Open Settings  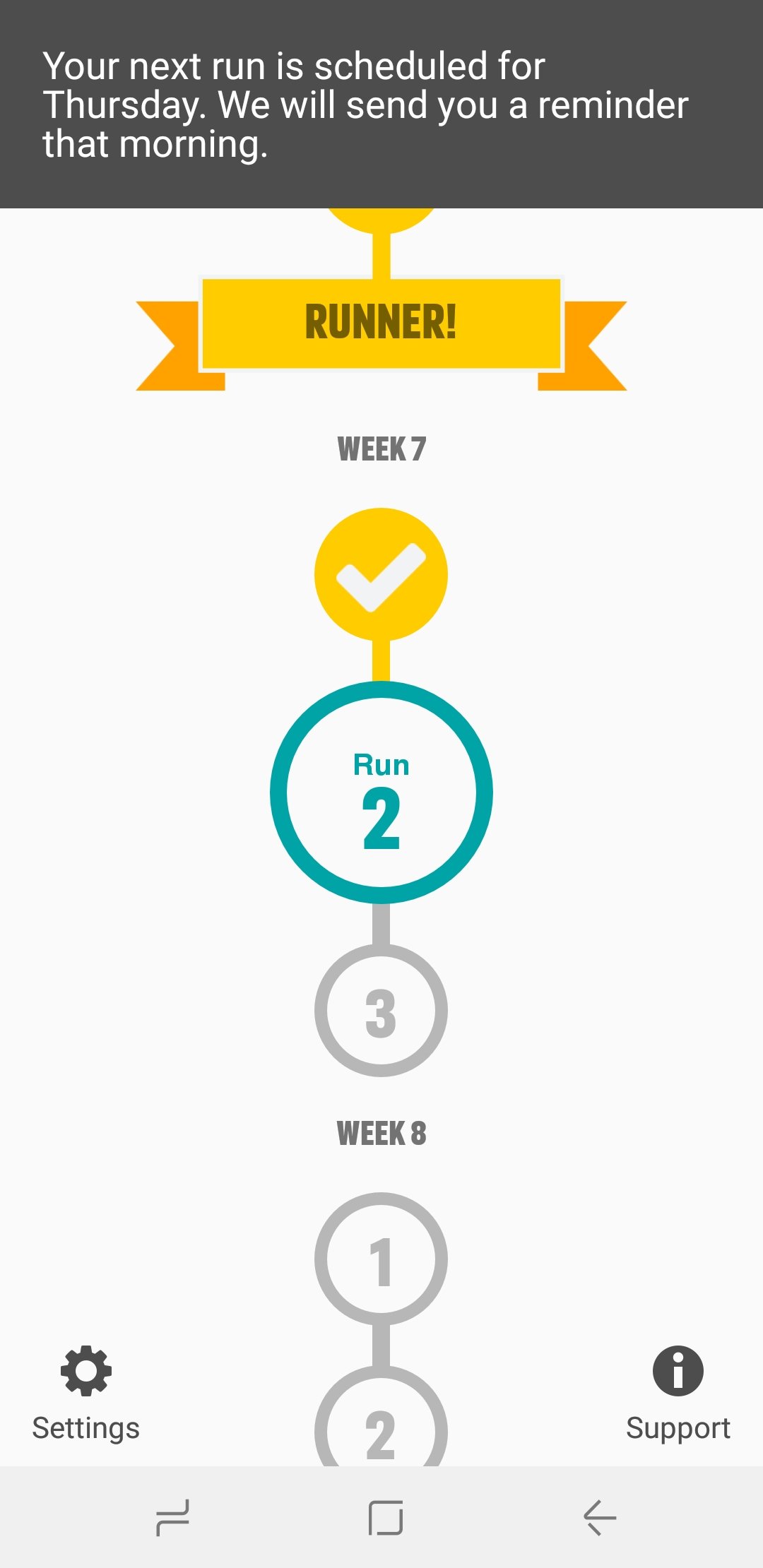85,1393
